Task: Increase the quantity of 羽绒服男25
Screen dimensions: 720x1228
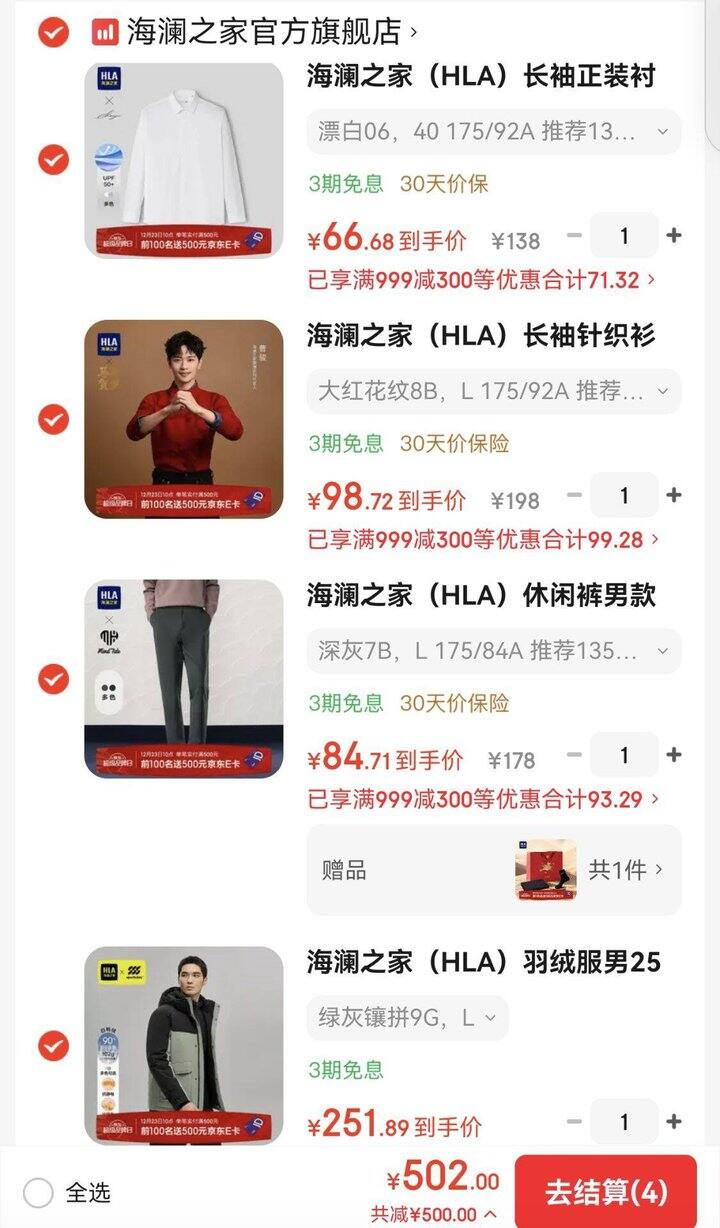Action: [674, 1122]
